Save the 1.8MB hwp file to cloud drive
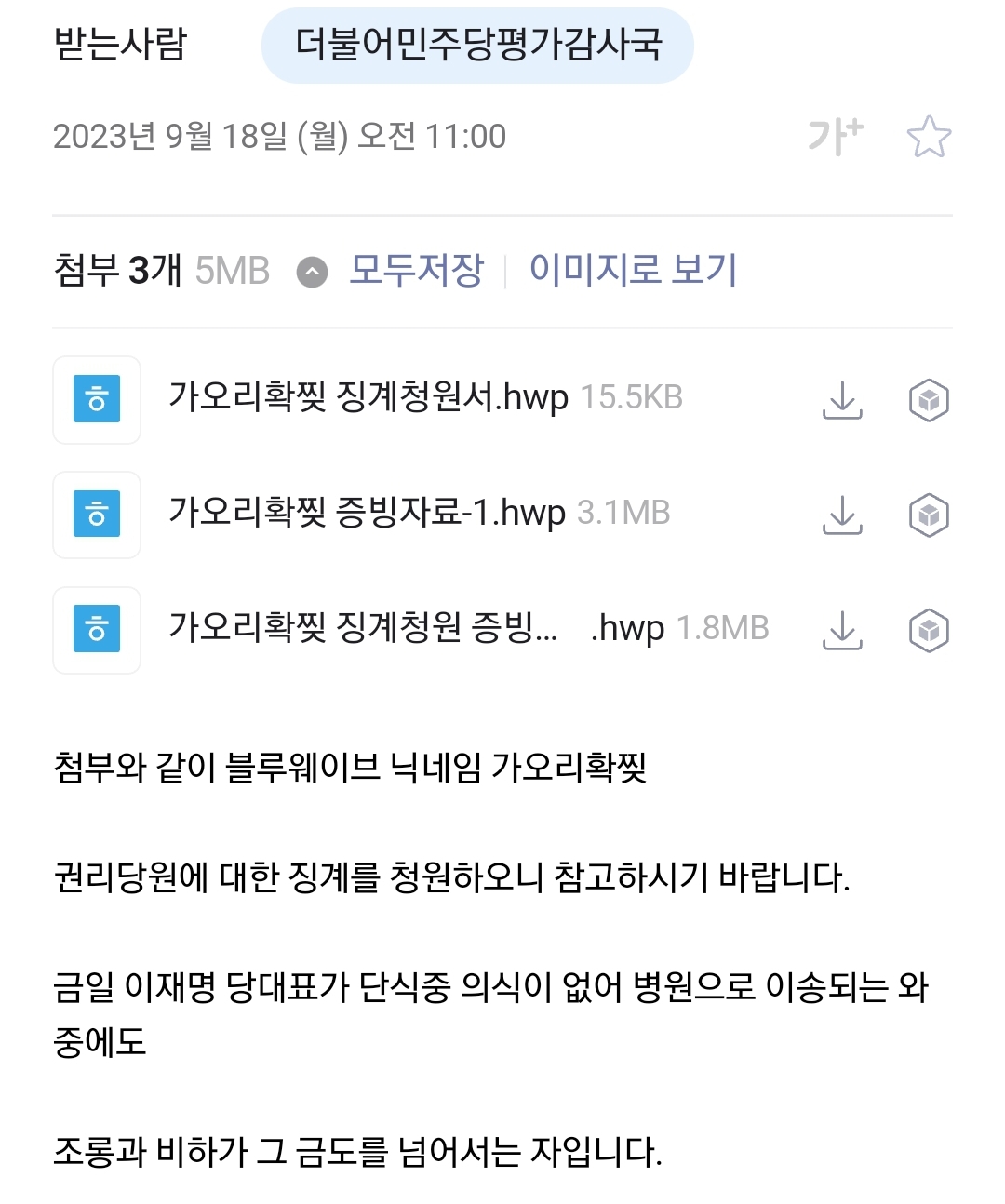Image resolution: width=1005 pixels, height=1204 pixels. click(x=928, y=631)
